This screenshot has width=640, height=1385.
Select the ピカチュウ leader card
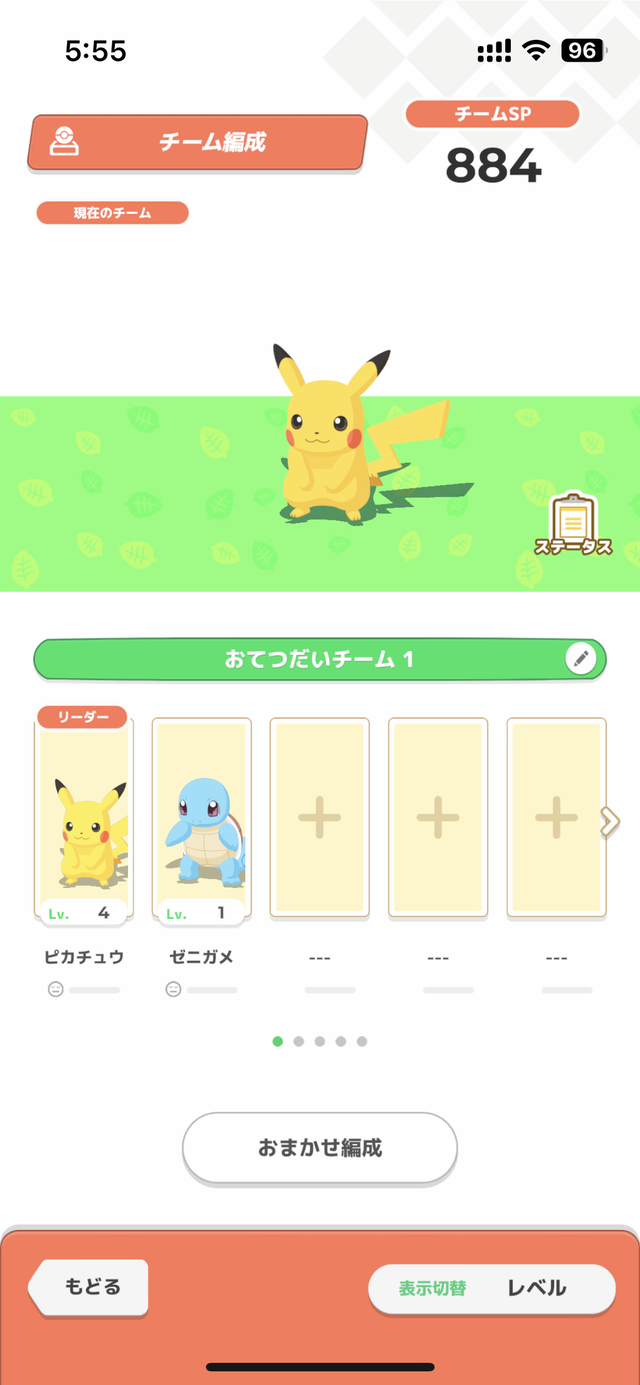point(84,818)
